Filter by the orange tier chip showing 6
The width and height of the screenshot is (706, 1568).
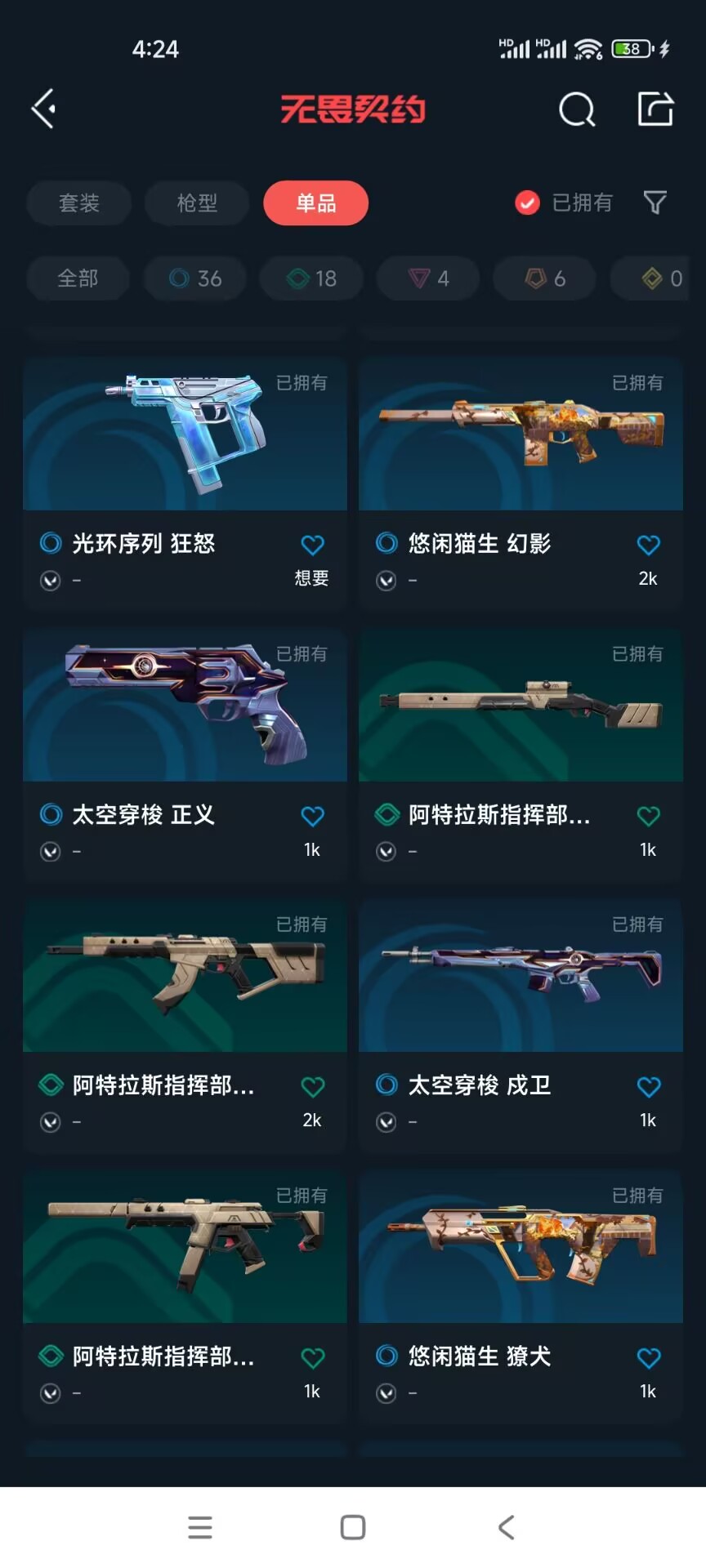point(545,278)
